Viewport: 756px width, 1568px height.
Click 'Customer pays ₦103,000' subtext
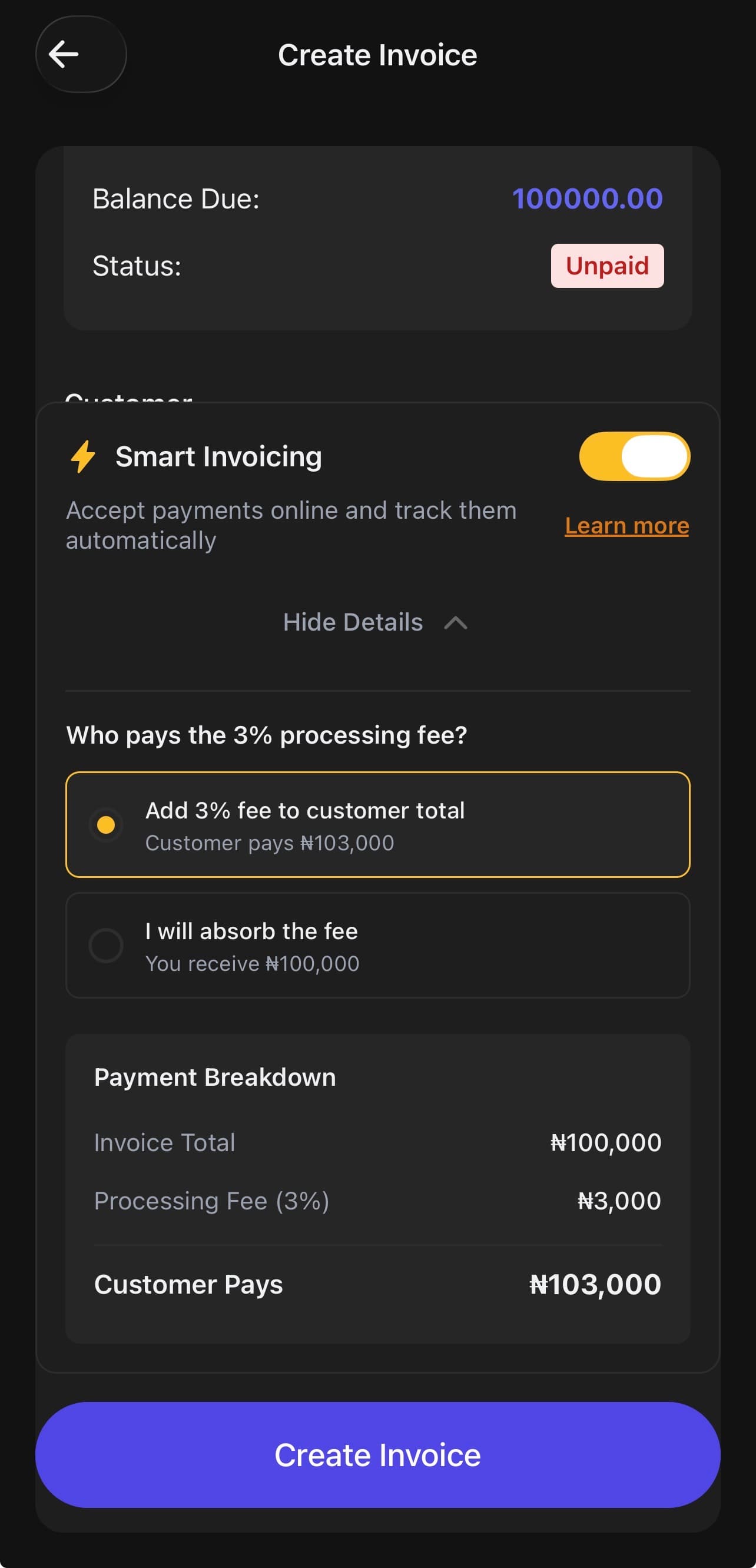pos(269,843)
